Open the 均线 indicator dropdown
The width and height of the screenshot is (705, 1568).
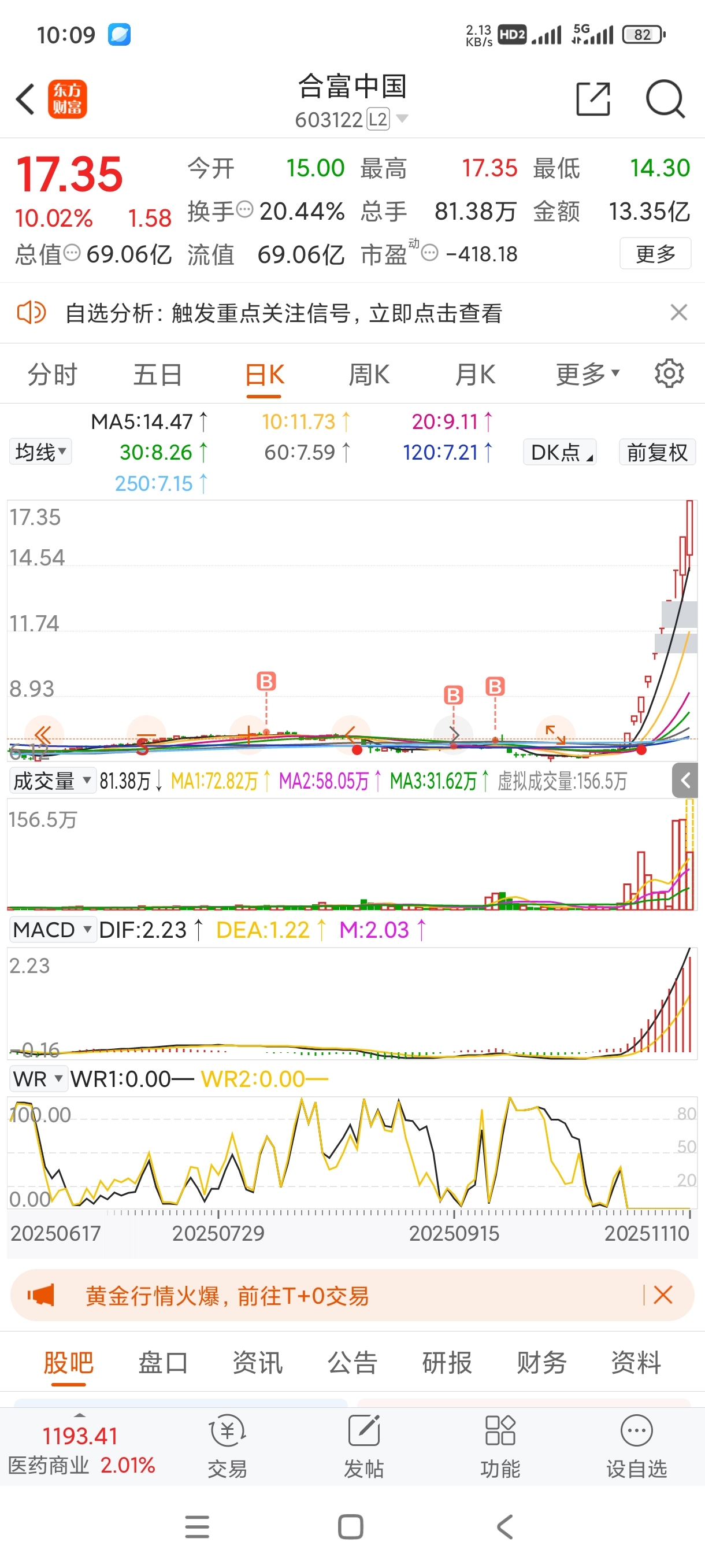click(x=40, y=452)
